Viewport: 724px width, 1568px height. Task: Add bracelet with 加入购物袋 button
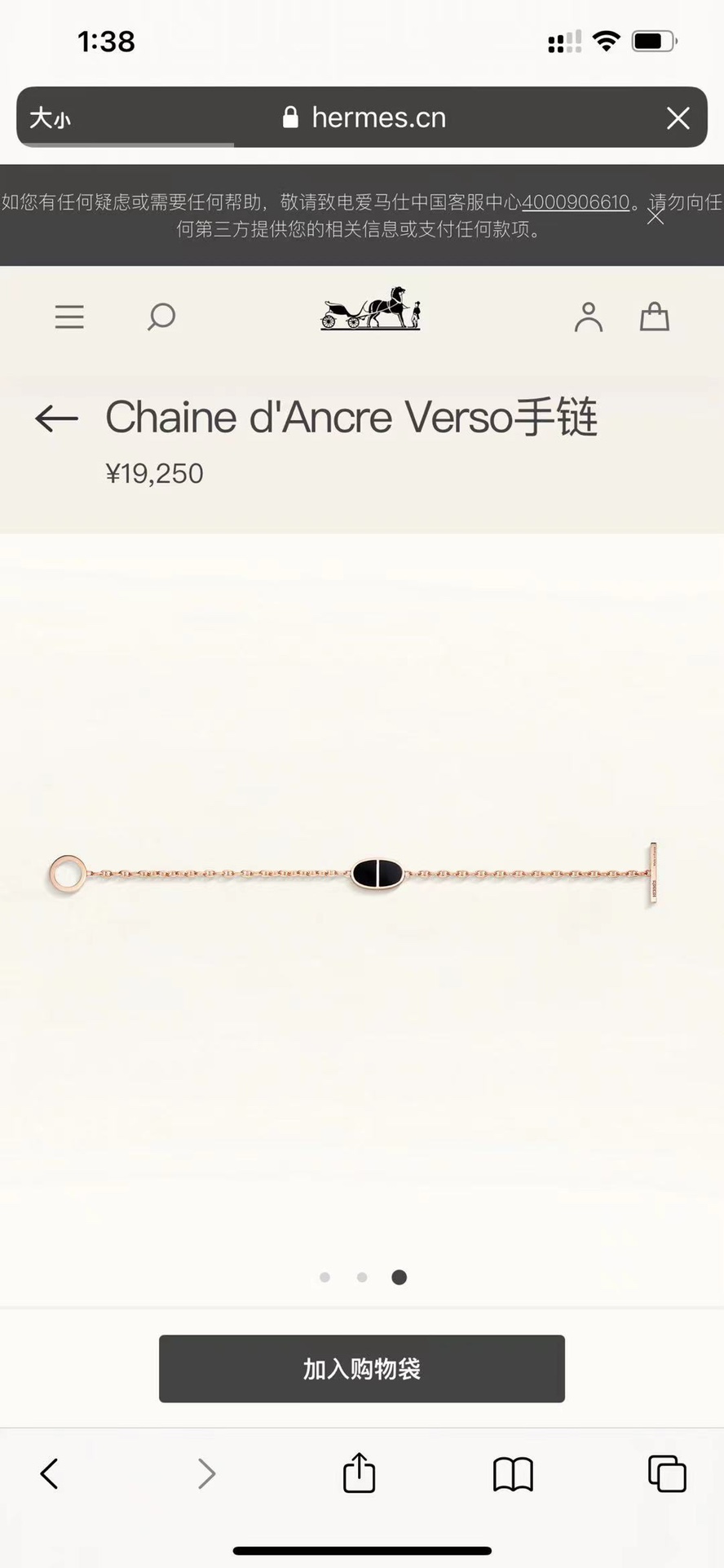click(361, 1368)
